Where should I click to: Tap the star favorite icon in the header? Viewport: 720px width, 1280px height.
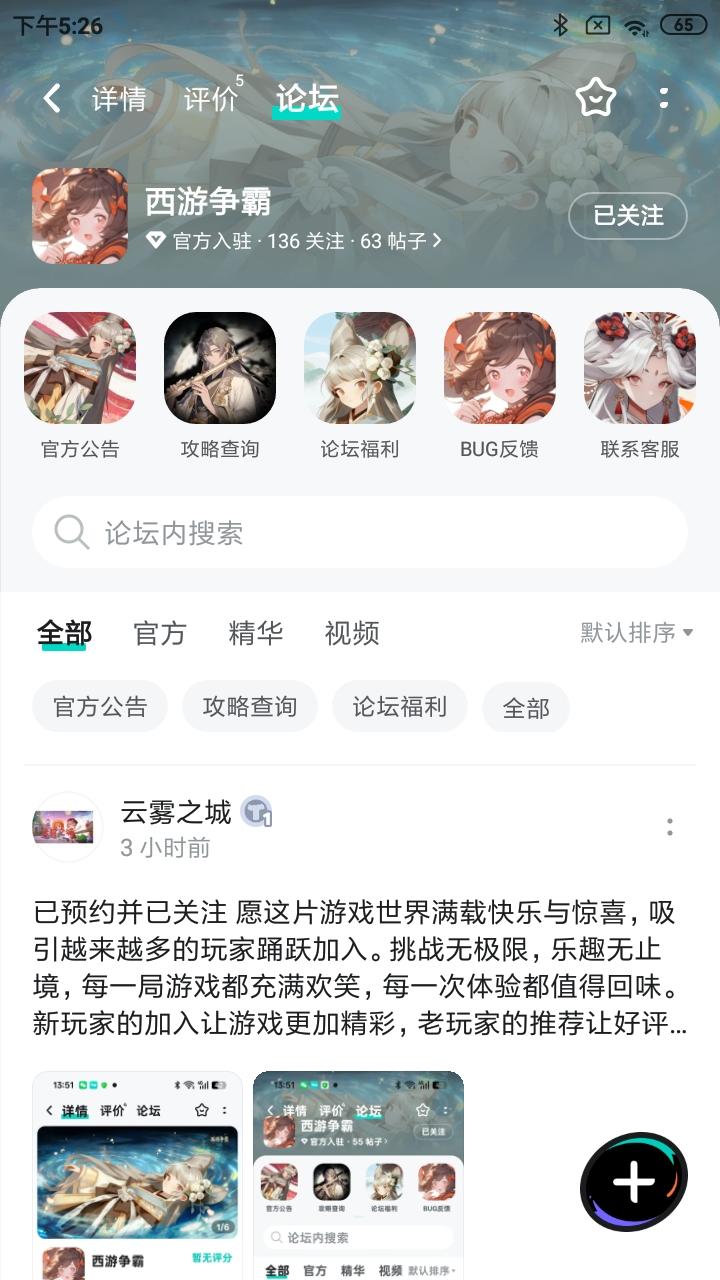(595, 99)
